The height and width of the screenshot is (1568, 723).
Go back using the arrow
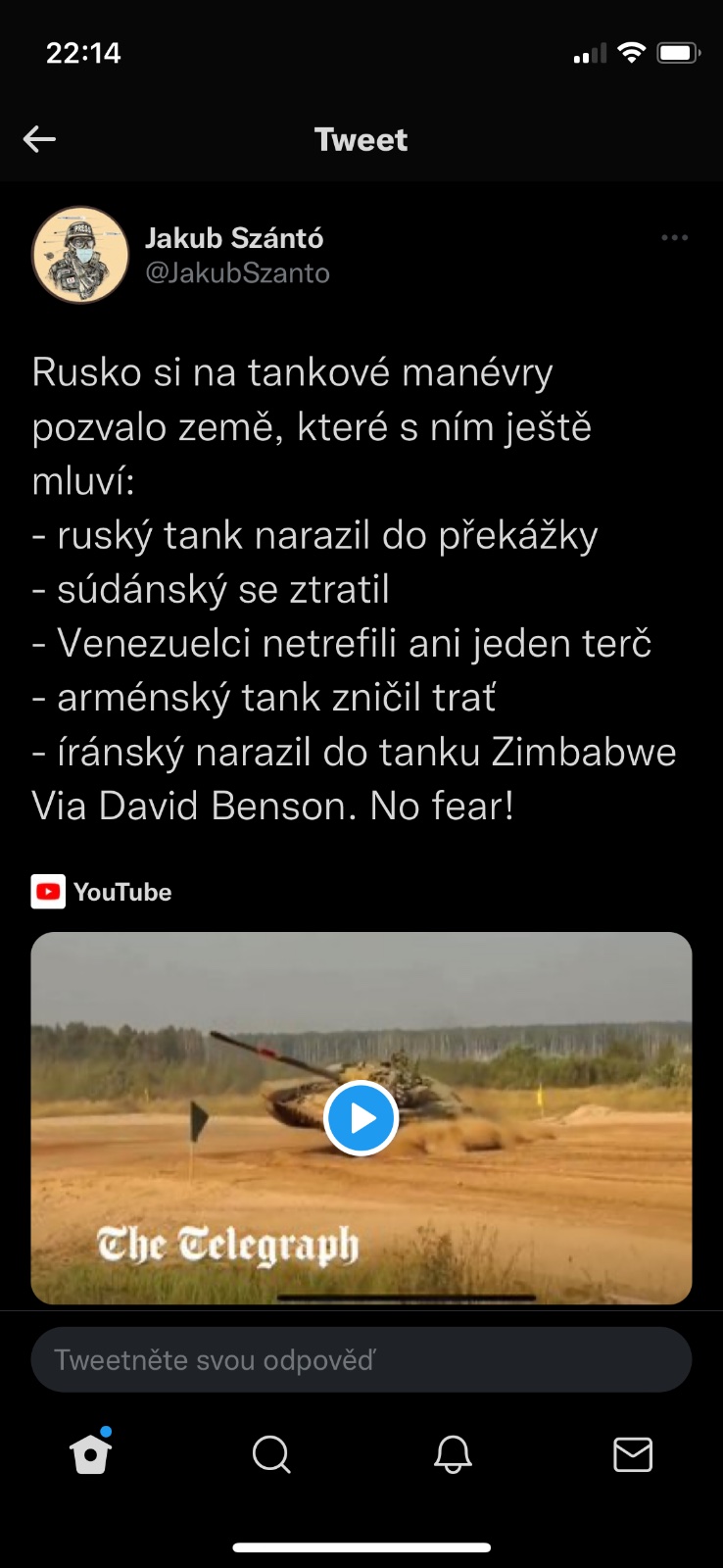pos(39,139)
